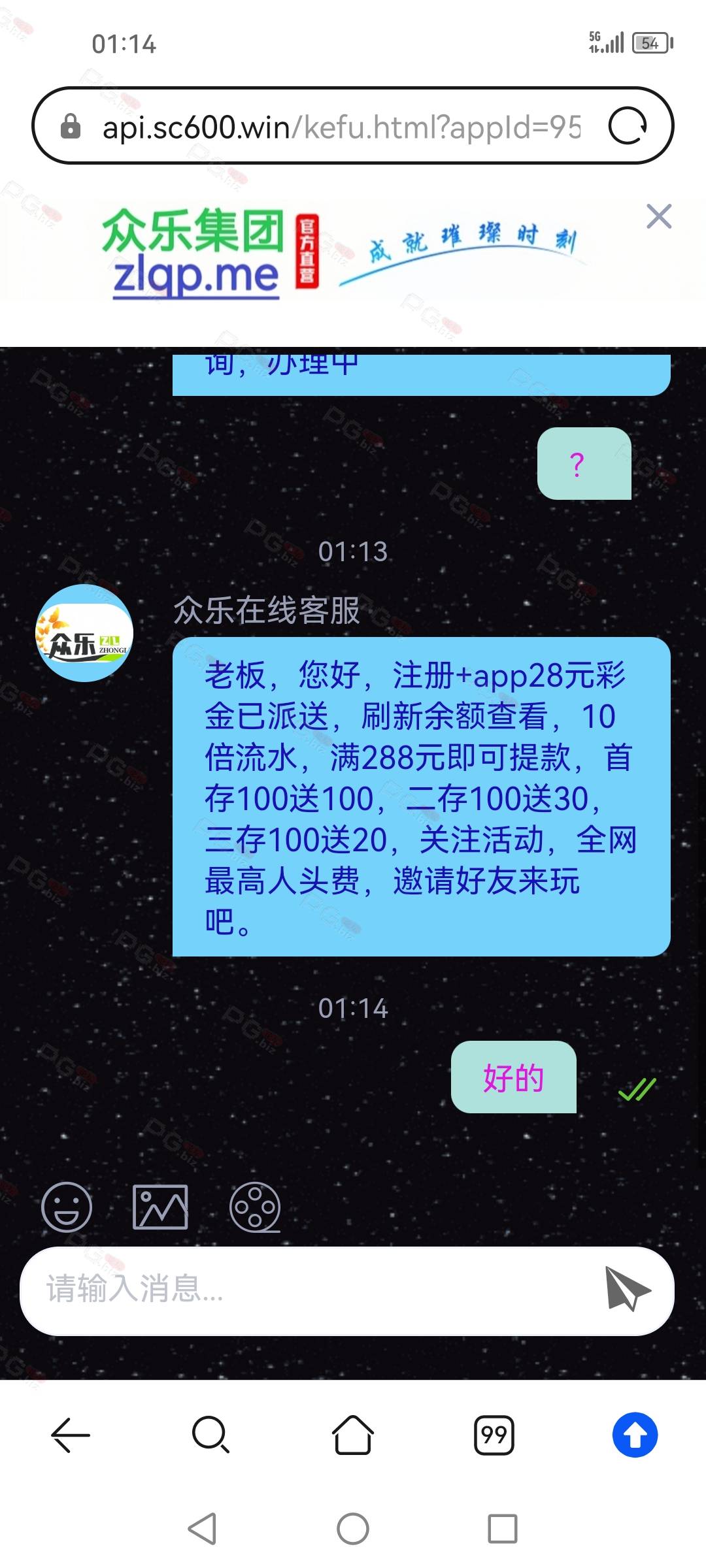Tap the blue upload arrow button
706x1568 pixels.
(635, 1435)
